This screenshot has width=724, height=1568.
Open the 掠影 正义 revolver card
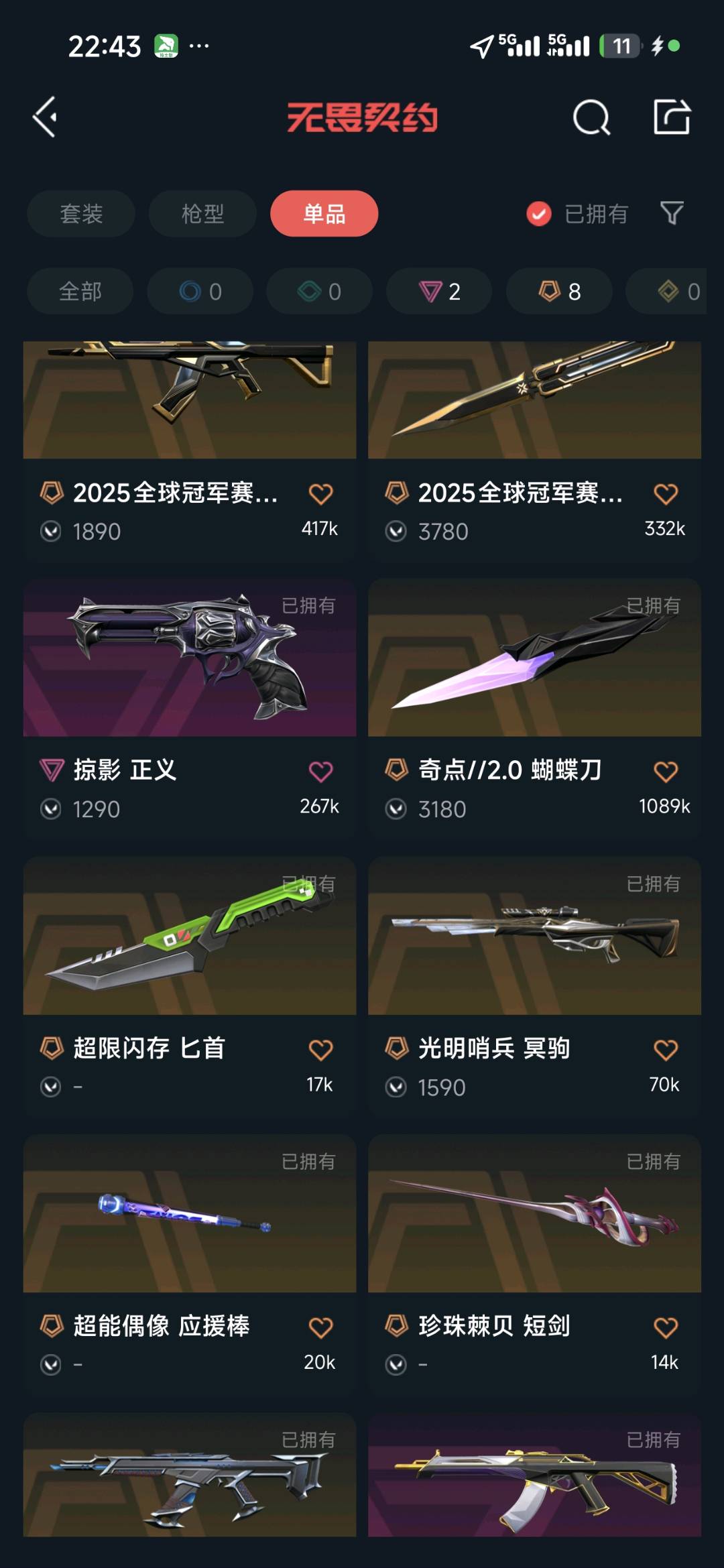[x=190, y=659]
